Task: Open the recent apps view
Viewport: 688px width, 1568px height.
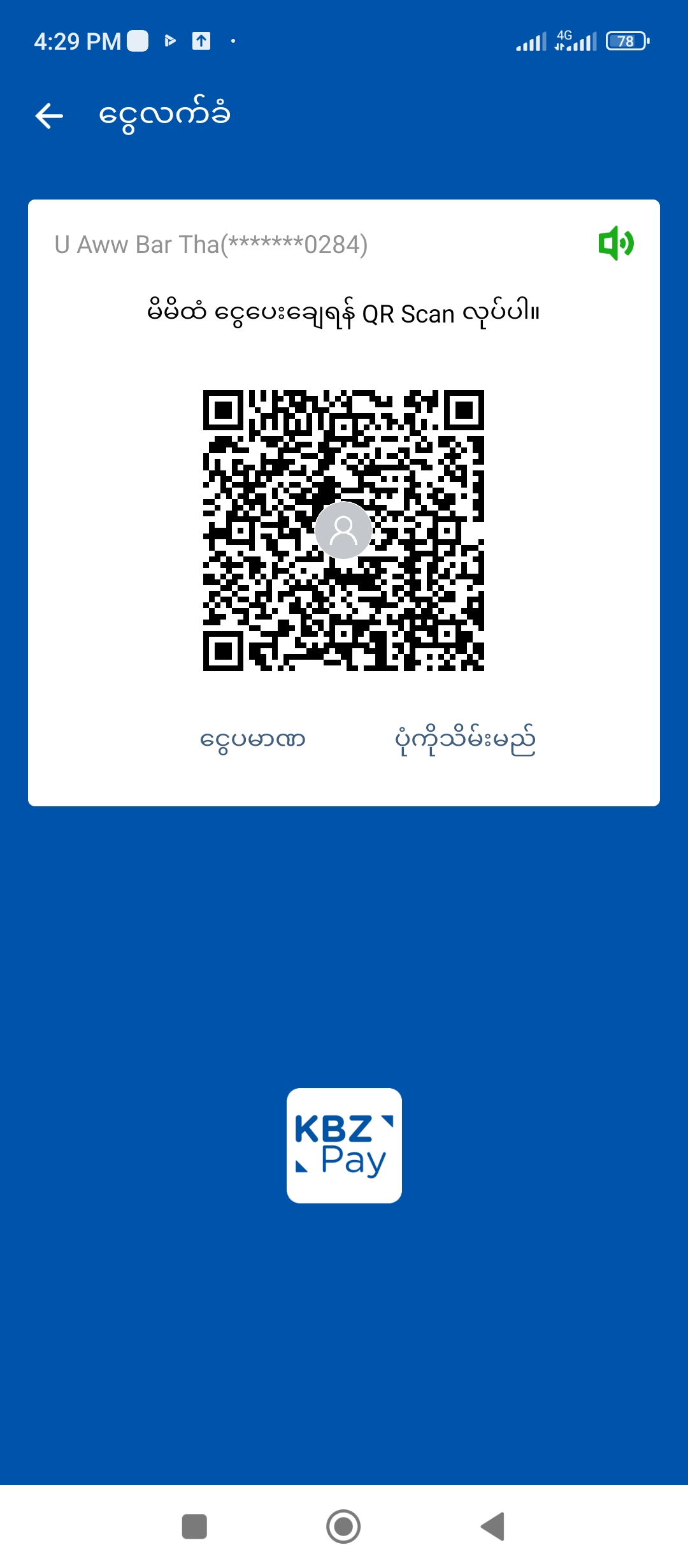Action: 194,1526
